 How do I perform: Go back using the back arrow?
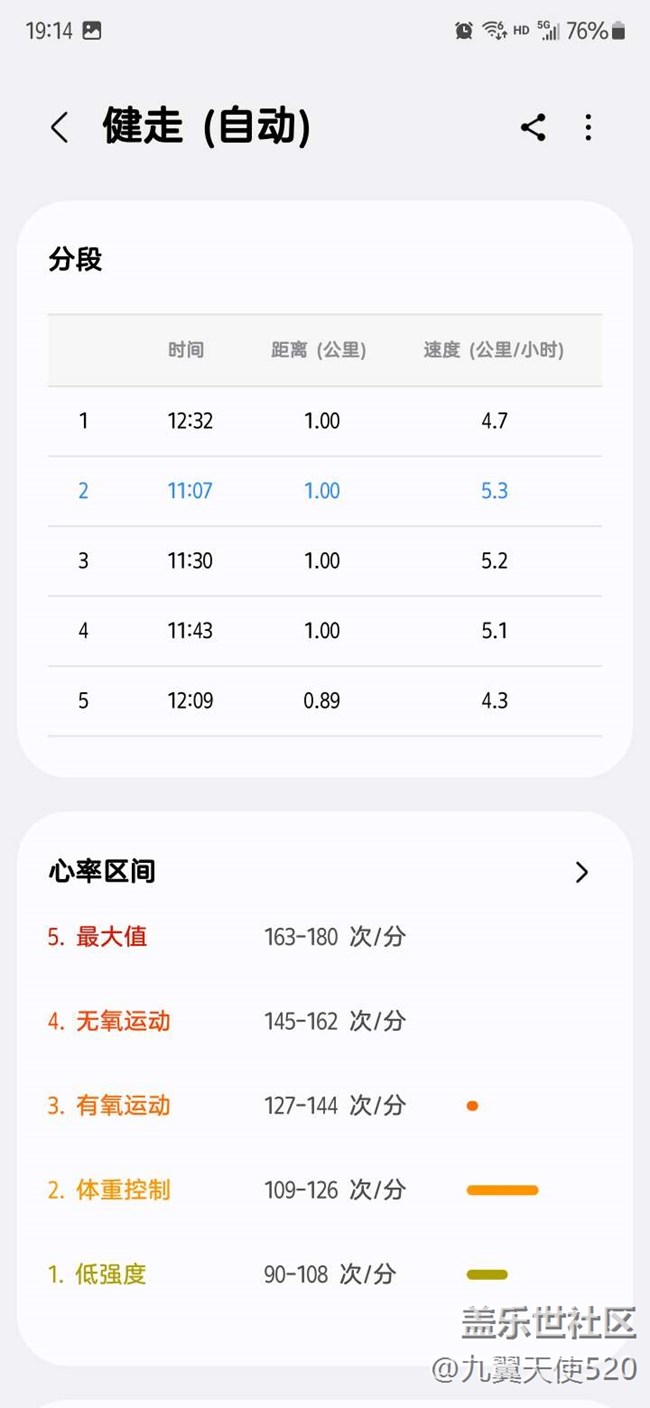tap(60, 127)
